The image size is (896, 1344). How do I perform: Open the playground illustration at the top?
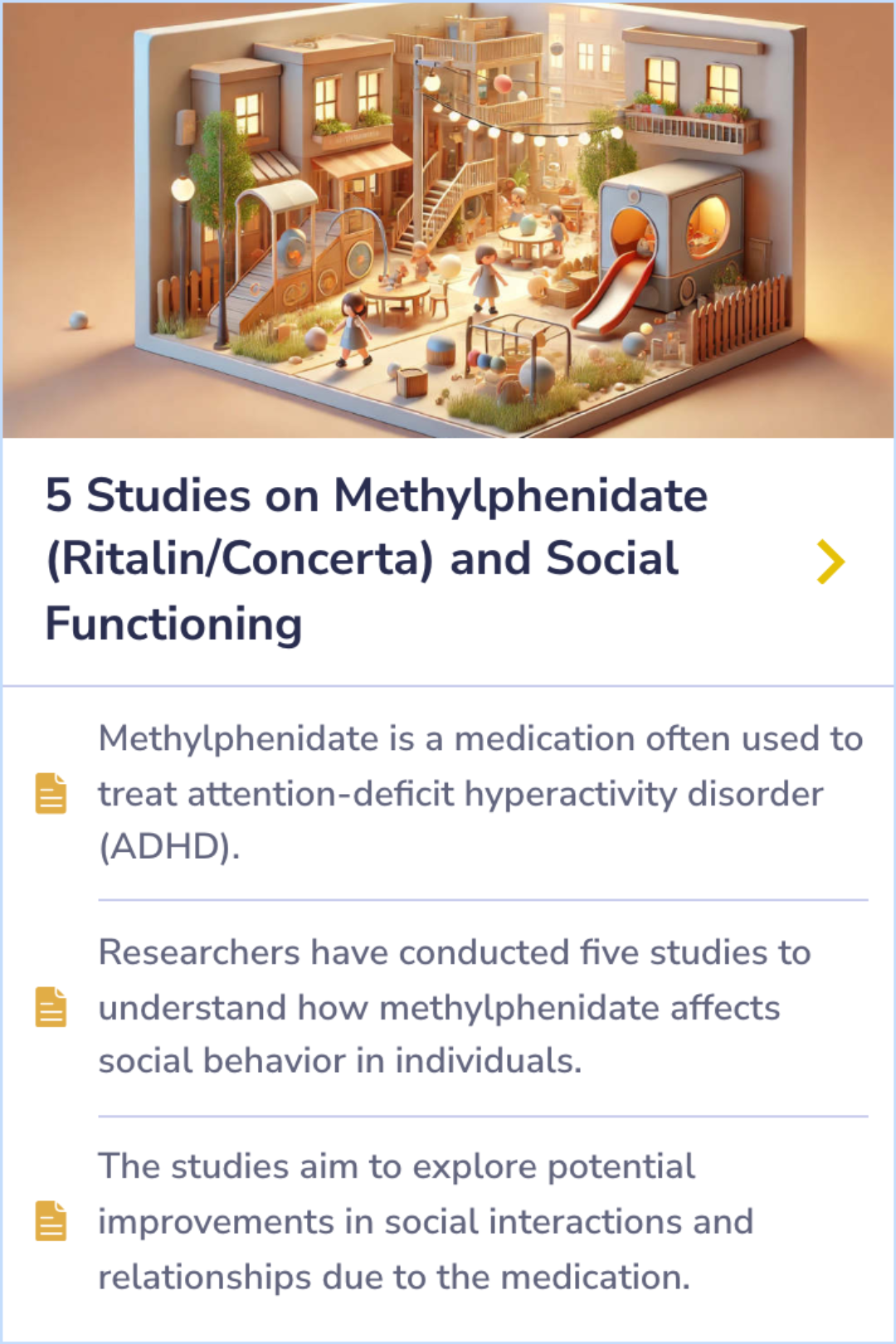tap(448, 220)
